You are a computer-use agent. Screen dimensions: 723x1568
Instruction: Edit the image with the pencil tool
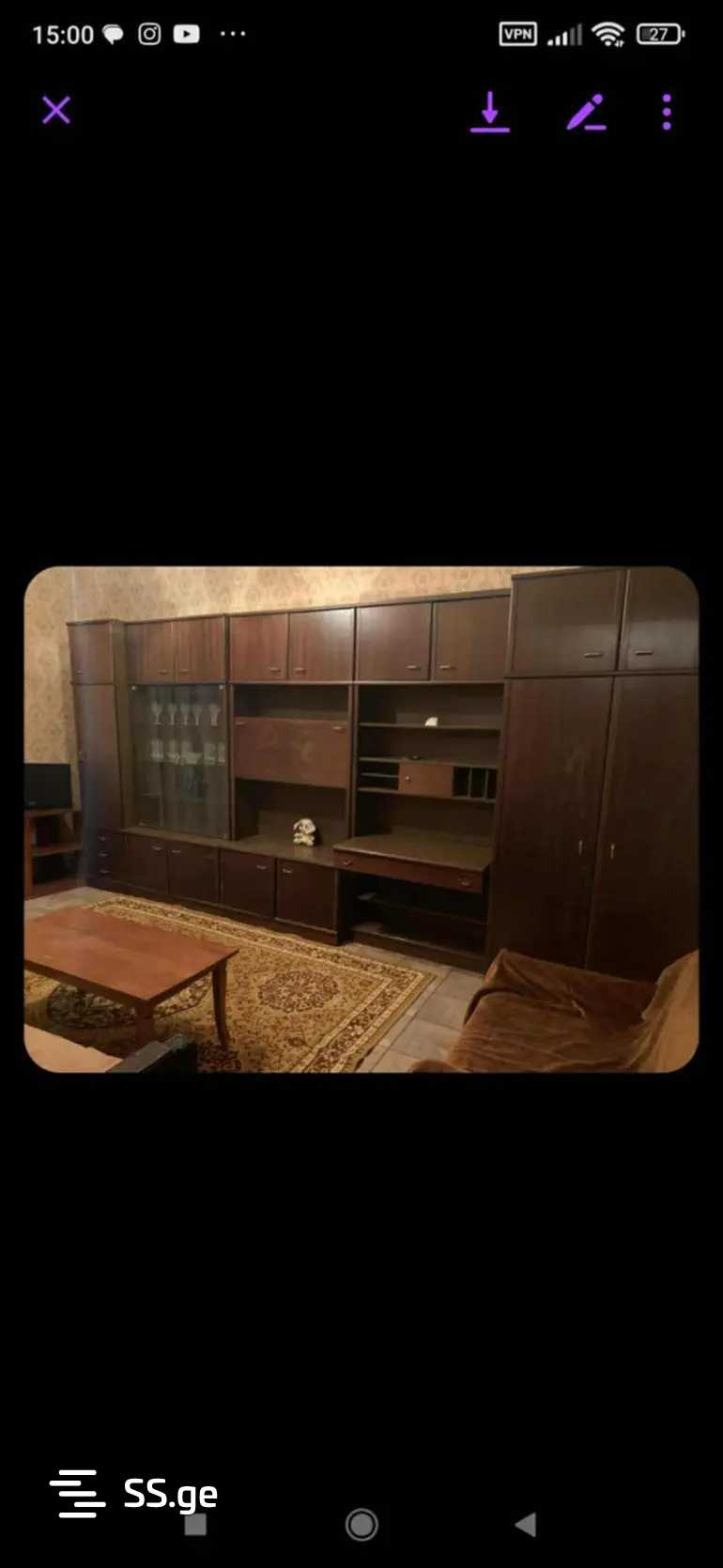586,112
